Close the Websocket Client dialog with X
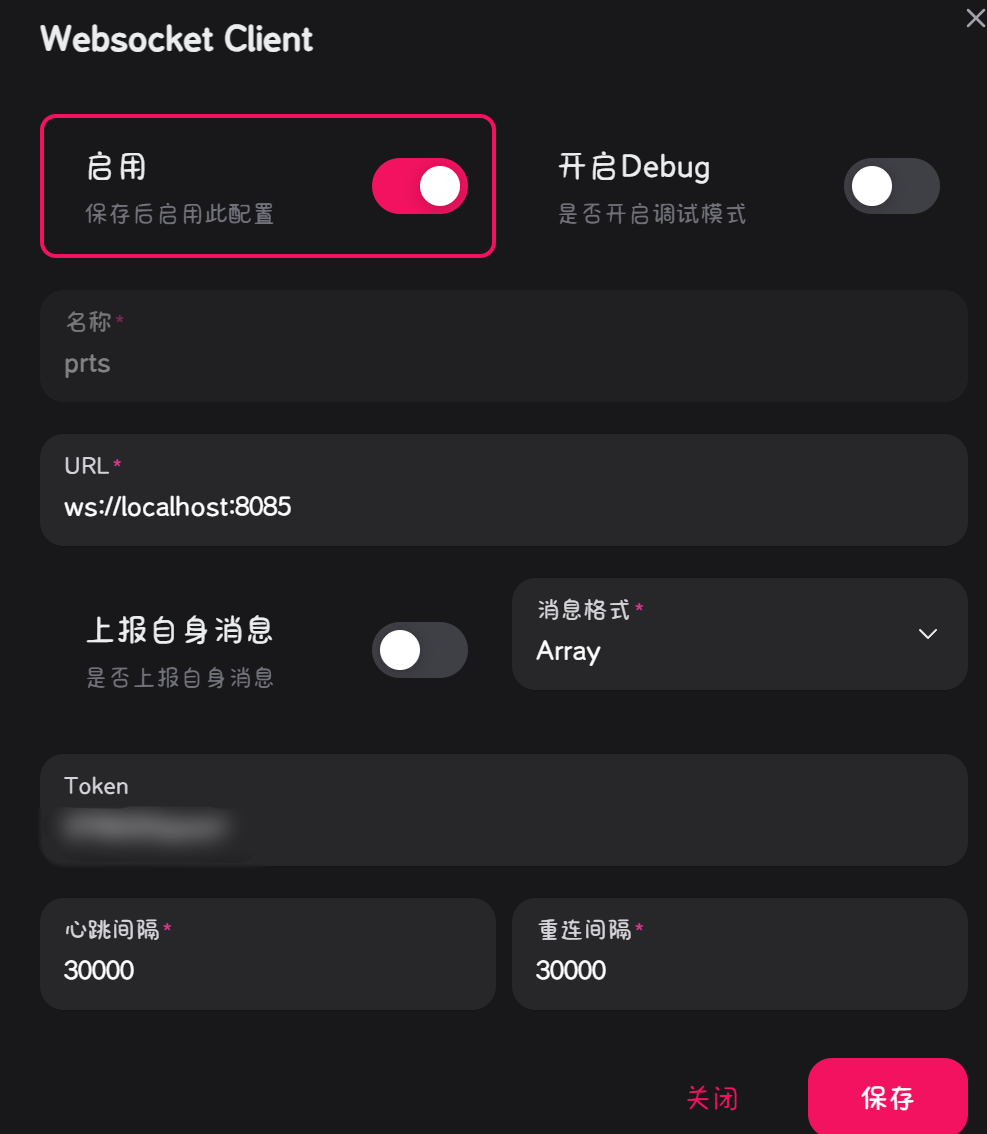This screenshot has width=987, height=1134. (x=975, y=18)
